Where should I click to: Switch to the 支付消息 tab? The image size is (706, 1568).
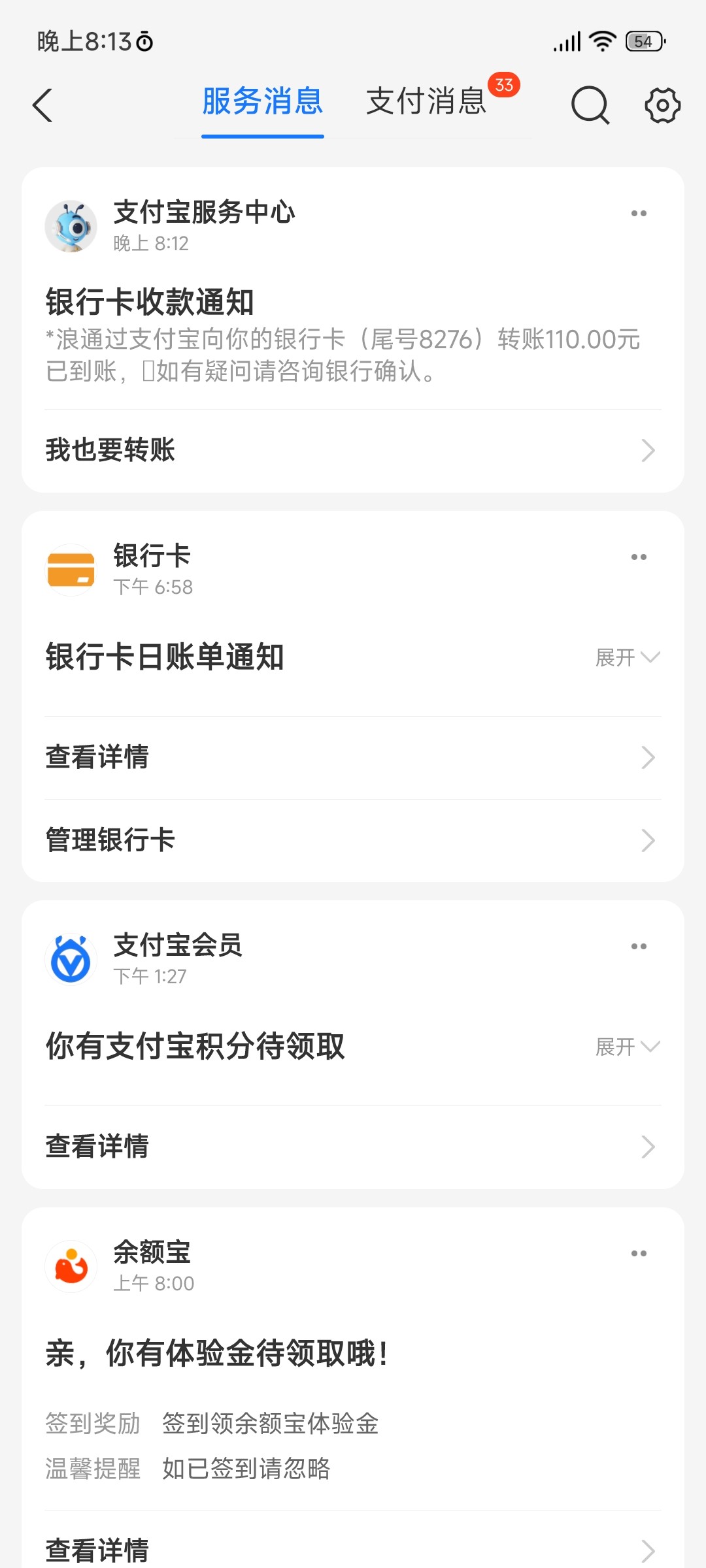tap(426, 102)
